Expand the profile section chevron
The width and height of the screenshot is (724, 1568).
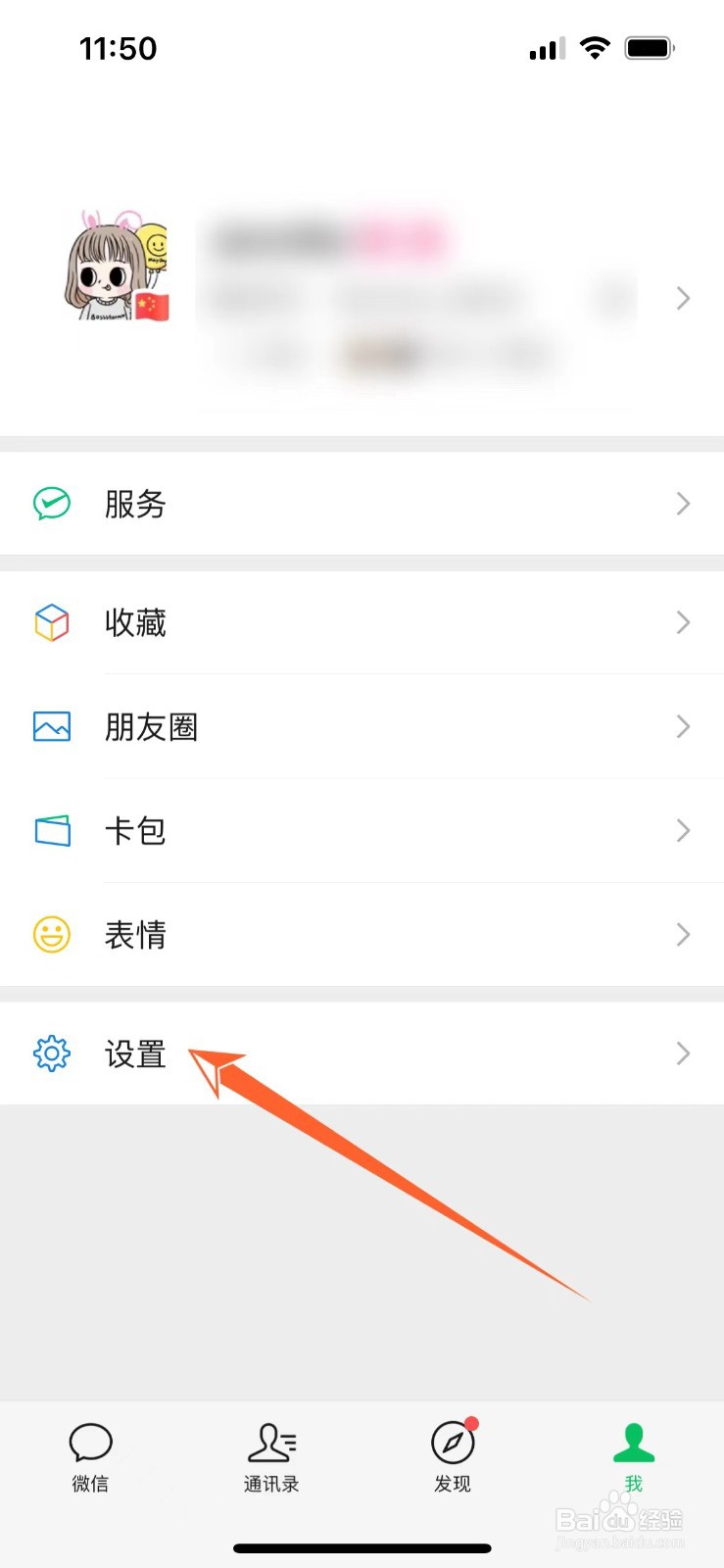click(683, 298)
